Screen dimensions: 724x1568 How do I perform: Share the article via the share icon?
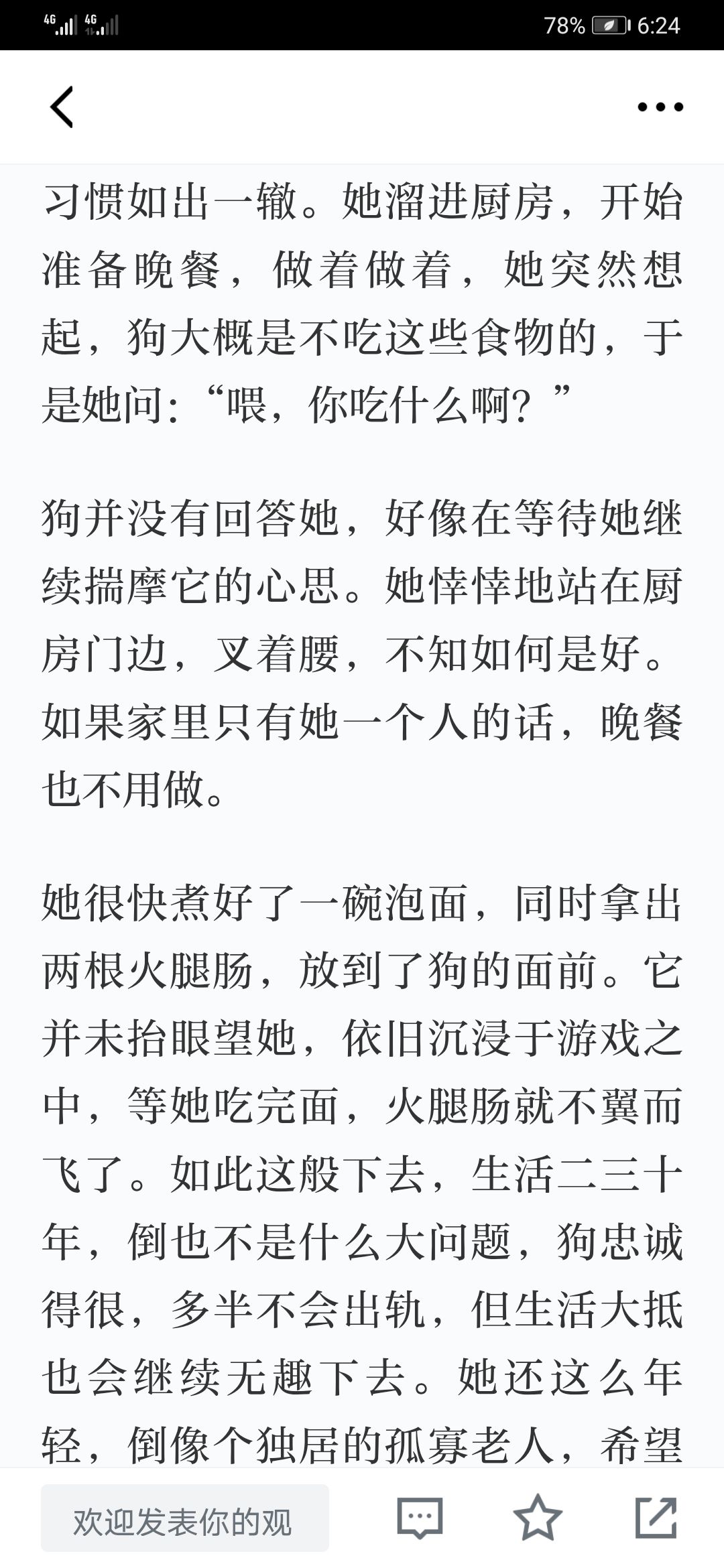coord(656,1516)
